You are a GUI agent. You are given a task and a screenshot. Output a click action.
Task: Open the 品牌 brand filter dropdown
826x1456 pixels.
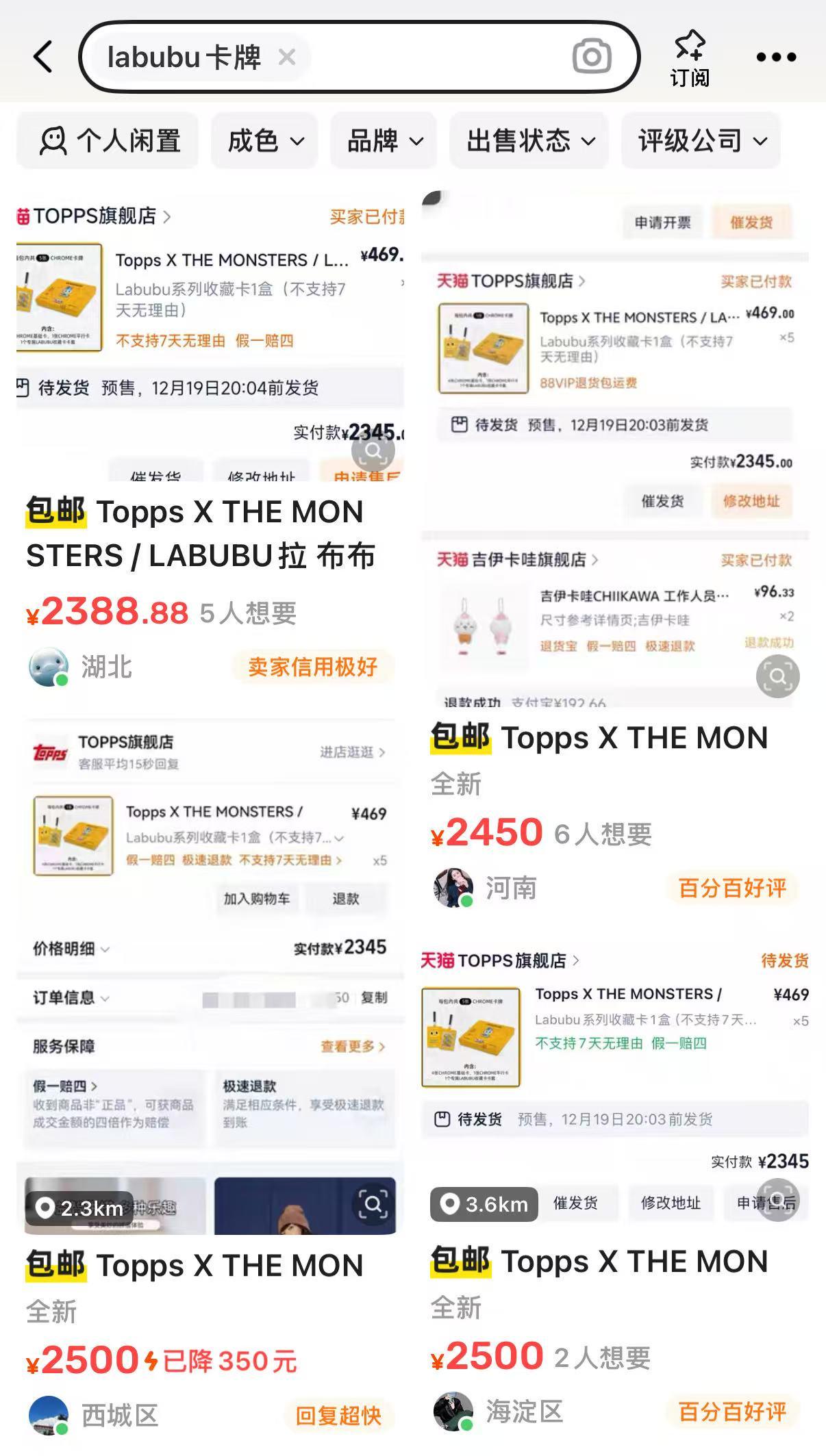[x=383, y=140]
